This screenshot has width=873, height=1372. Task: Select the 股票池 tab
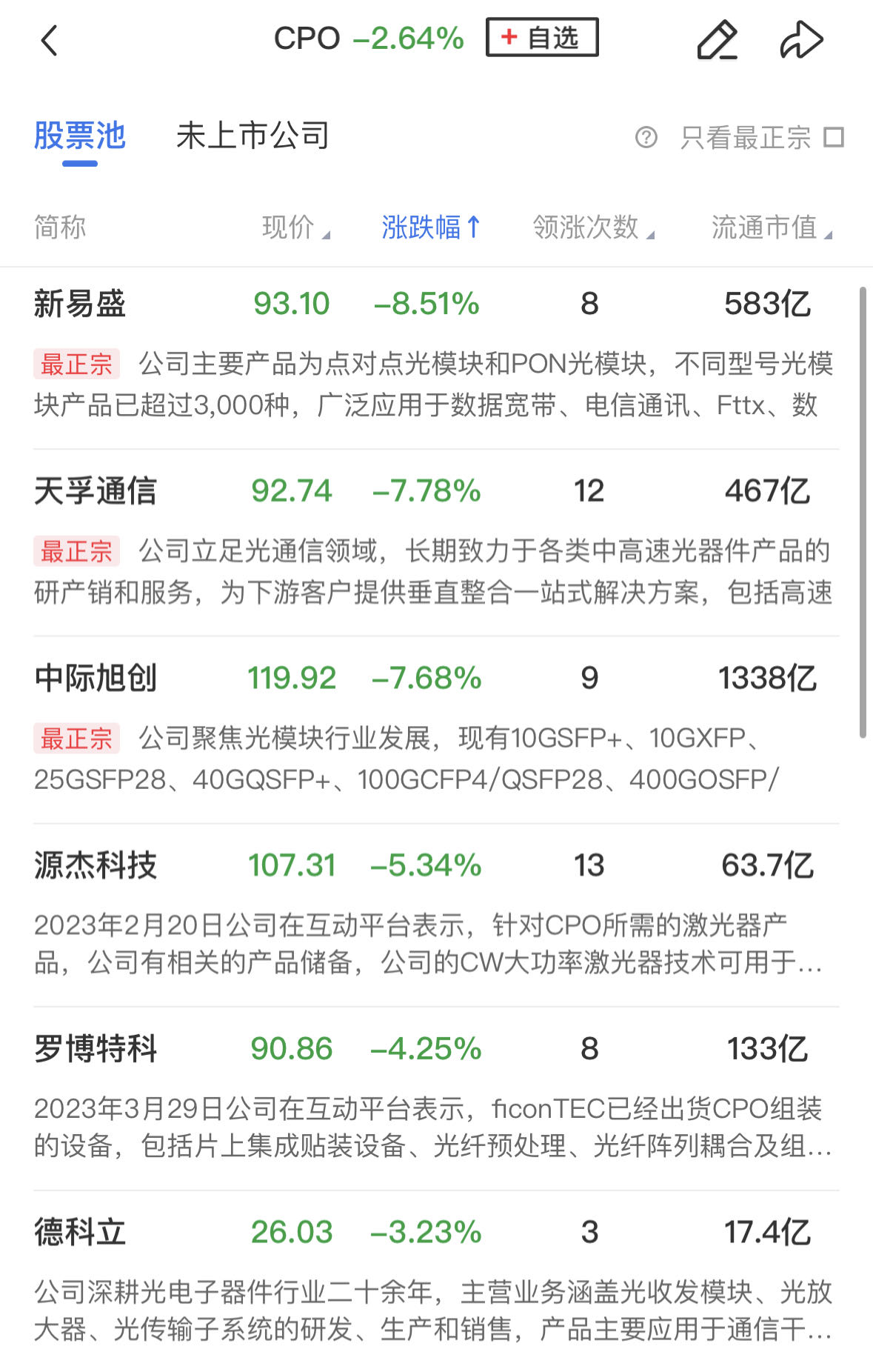(x=80, y=136)
